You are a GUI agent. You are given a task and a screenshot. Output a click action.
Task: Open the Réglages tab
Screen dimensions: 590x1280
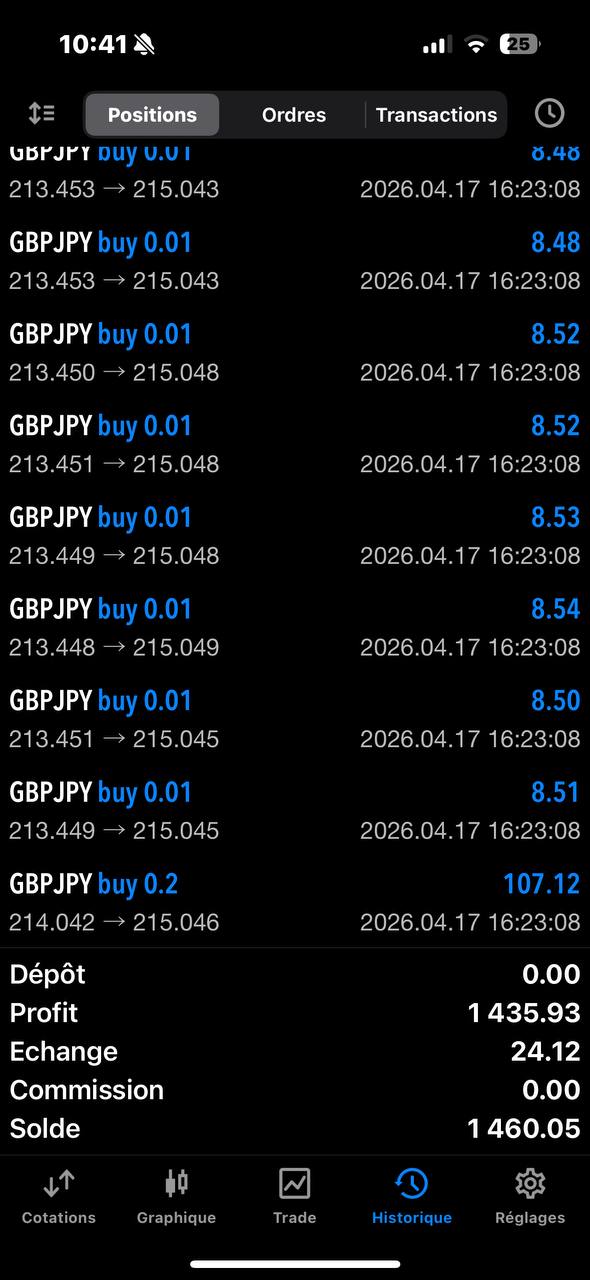click(530, 1196)
